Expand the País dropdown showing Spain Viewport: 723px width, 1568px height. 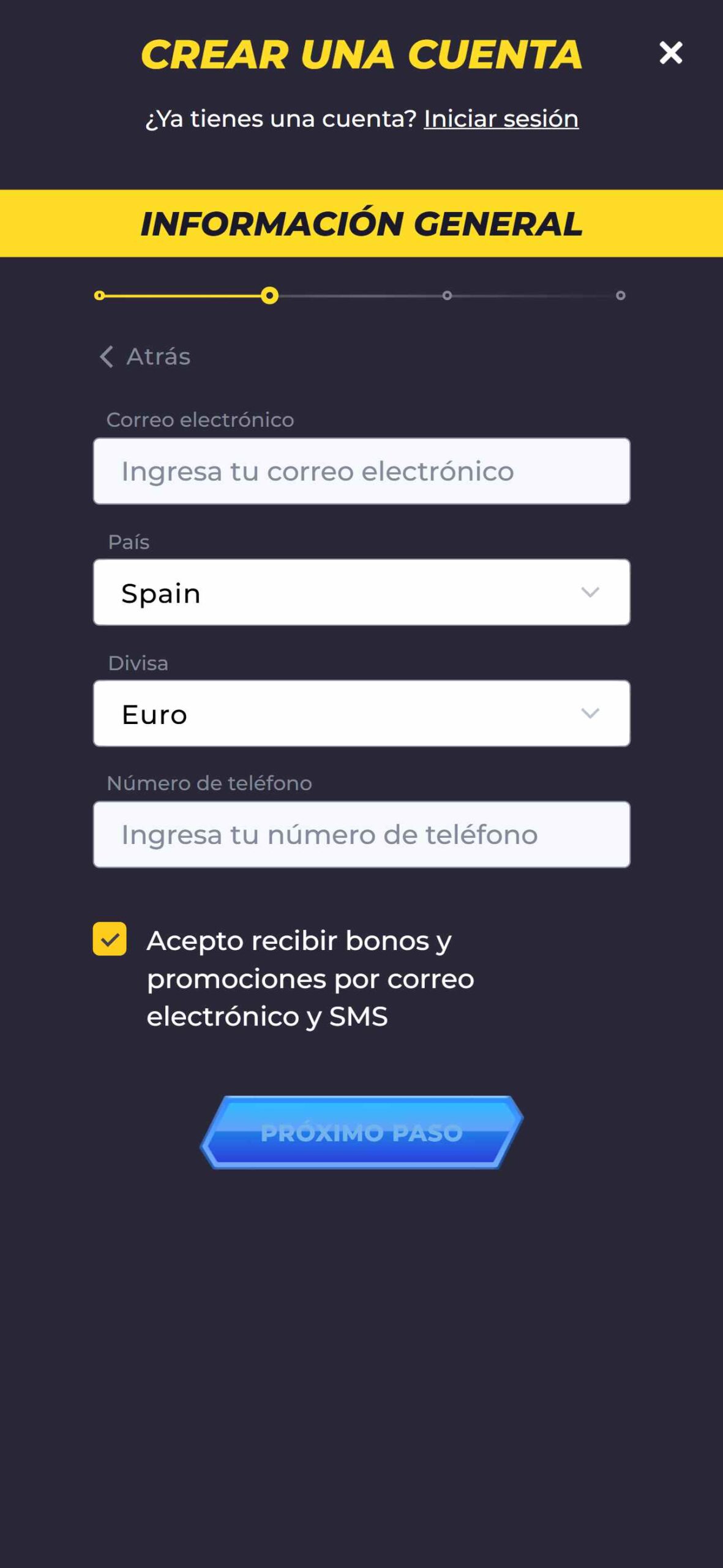coord(361,592)
